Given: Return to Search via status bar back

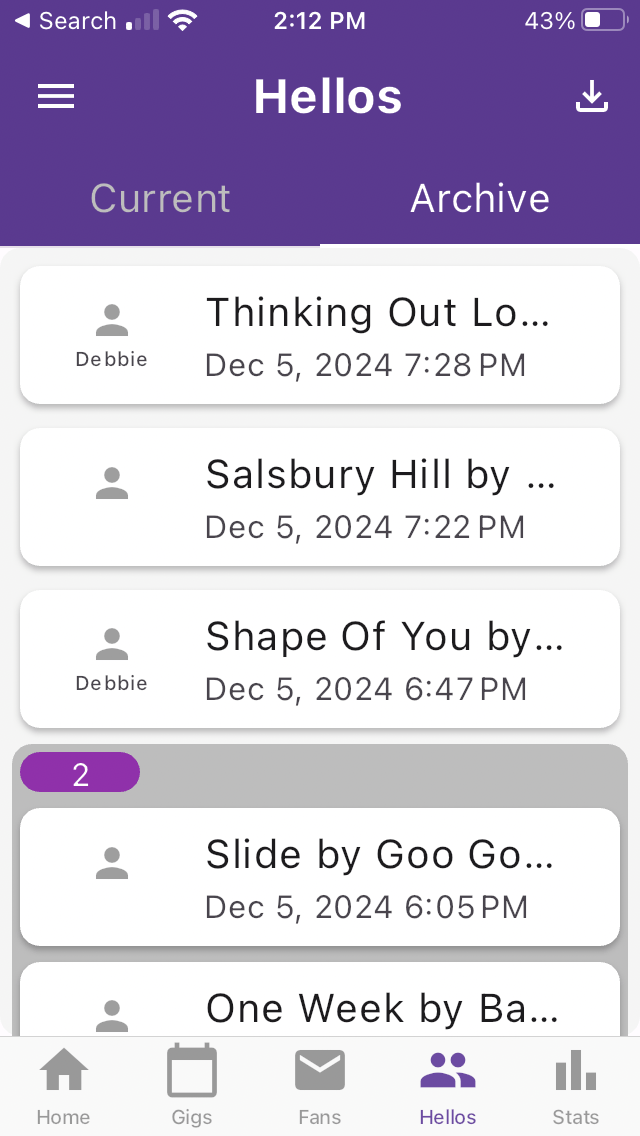Looking at the screenshot, I should point(66,21).
